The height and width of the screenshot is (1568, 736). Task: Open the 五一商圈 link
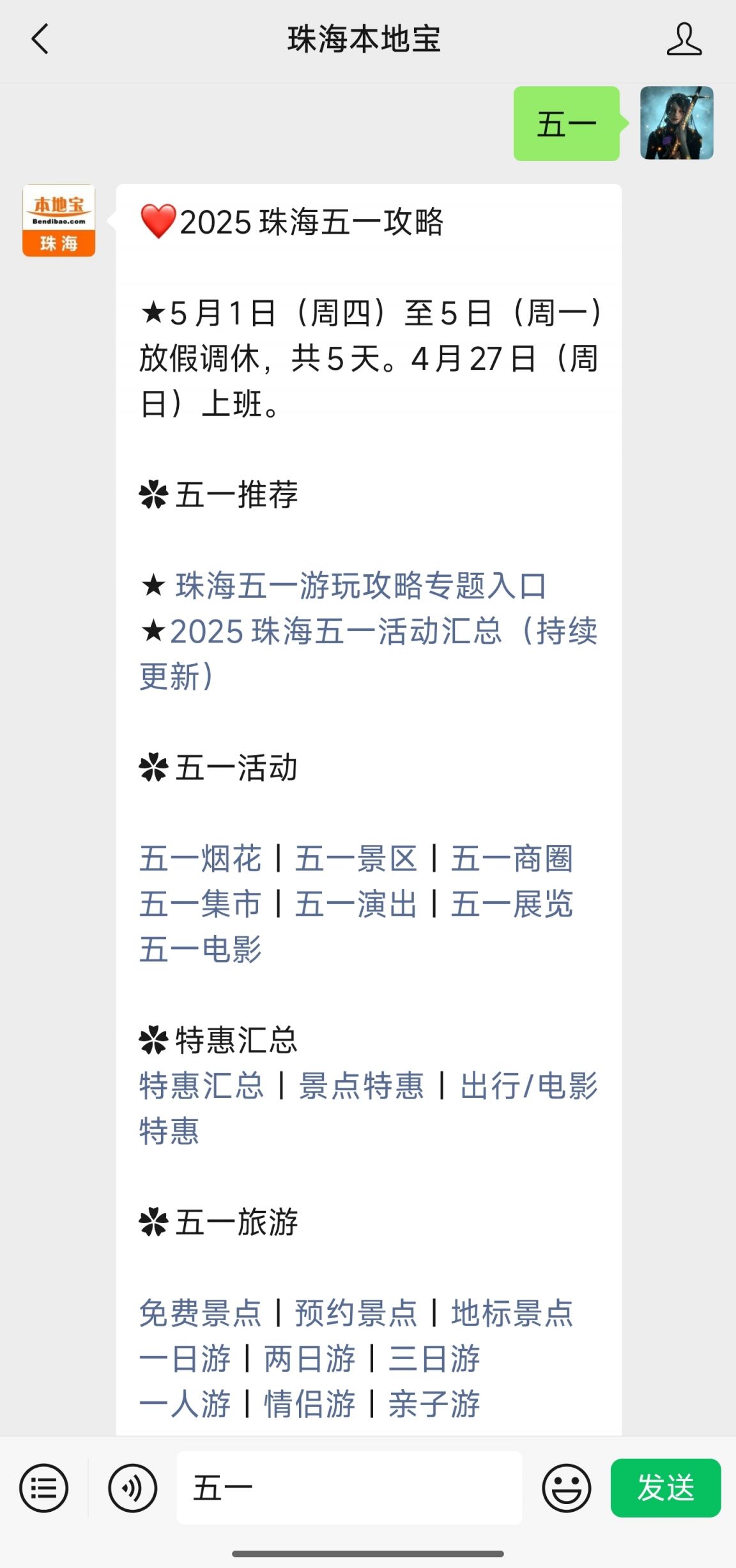point(512,858)
